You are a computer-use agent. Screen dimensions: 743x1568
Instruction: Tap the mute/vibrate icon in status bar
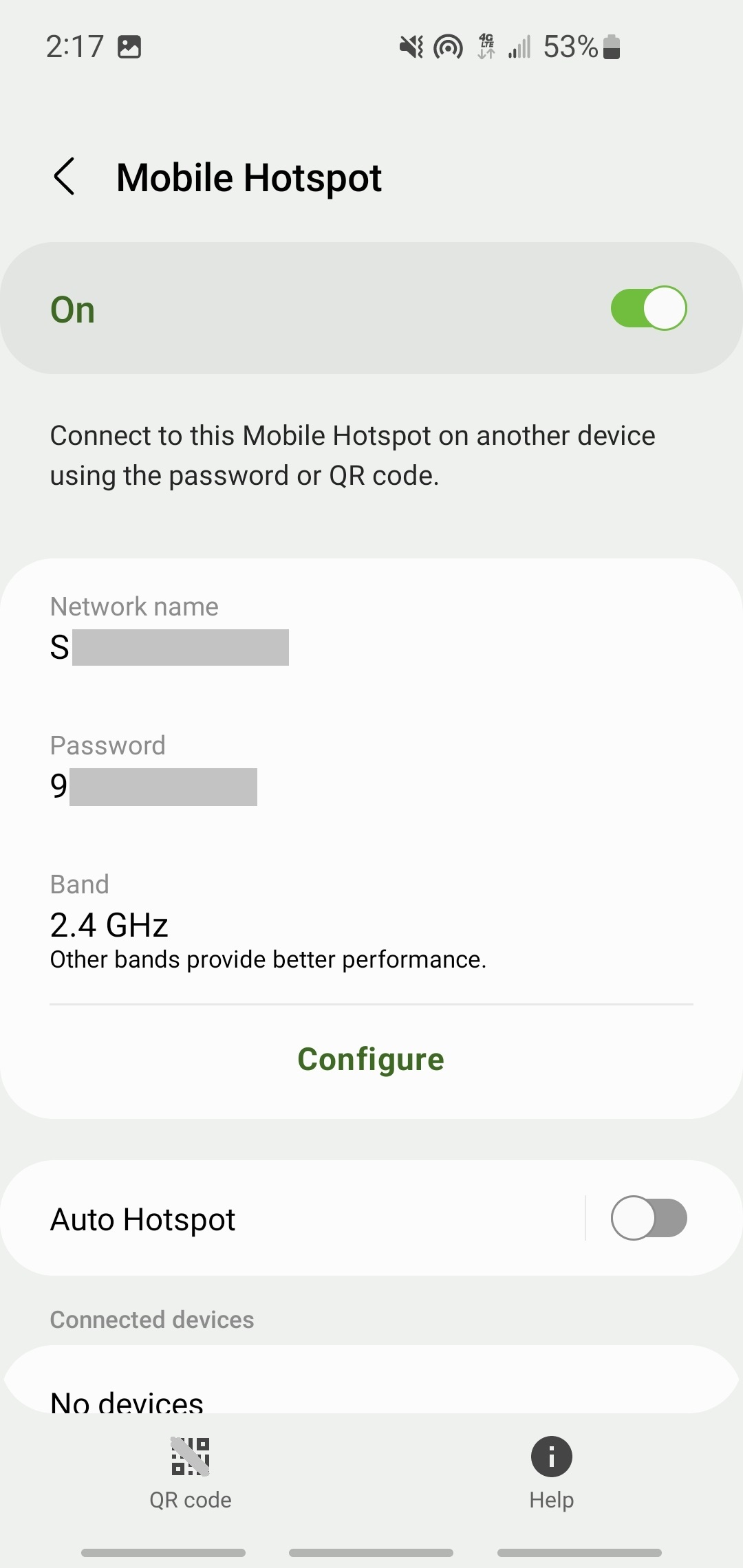pyautogui.click(x=409, y=45)
